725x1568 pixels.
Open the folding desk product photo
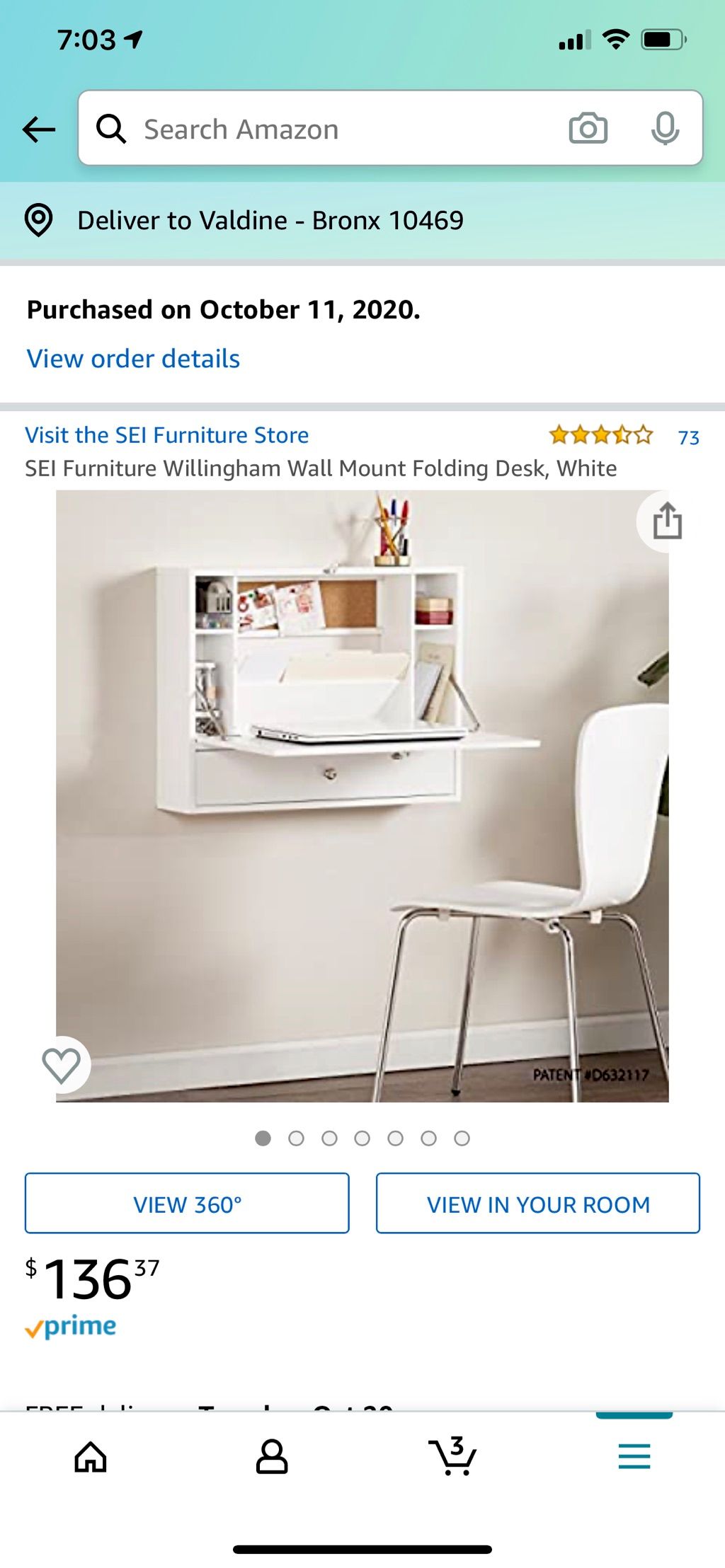coord(362,795)
